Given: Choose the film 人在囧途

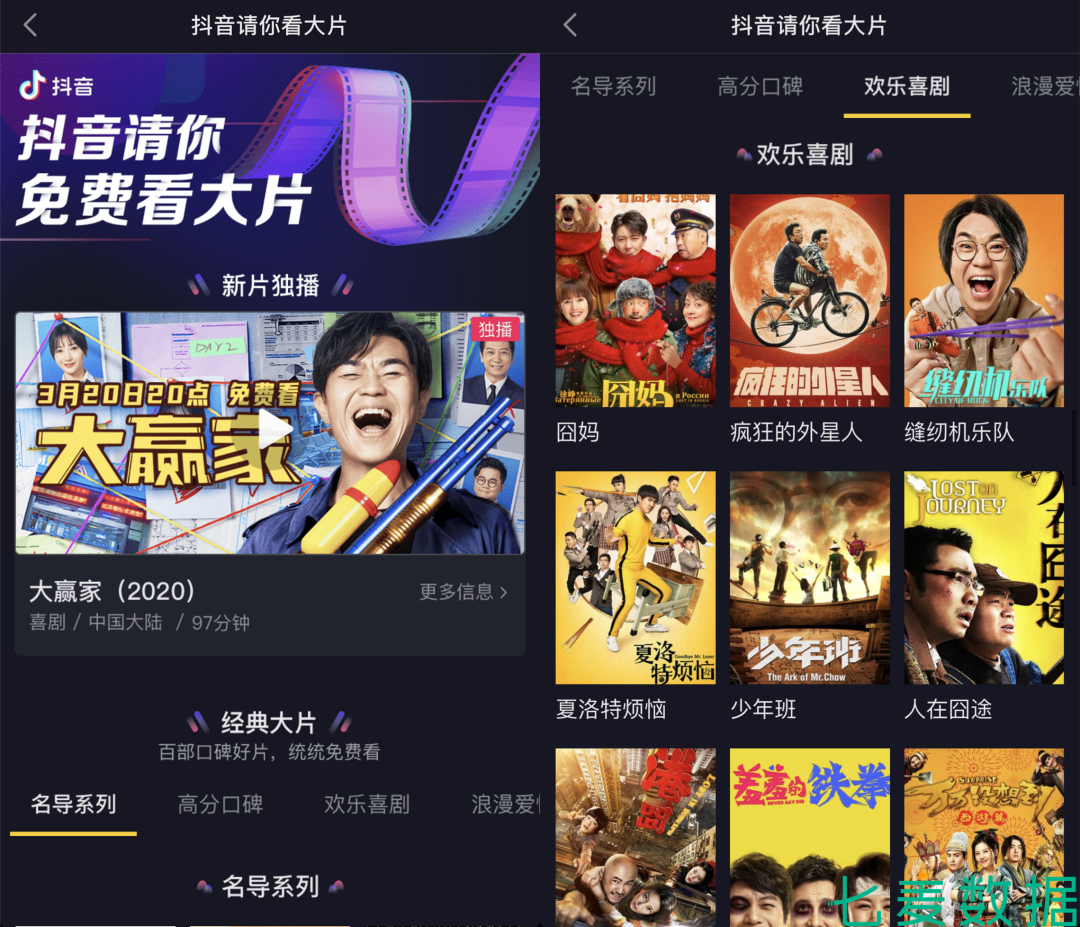Looking at the screenshot, I should pyautogui.click(x=983, y=578).
